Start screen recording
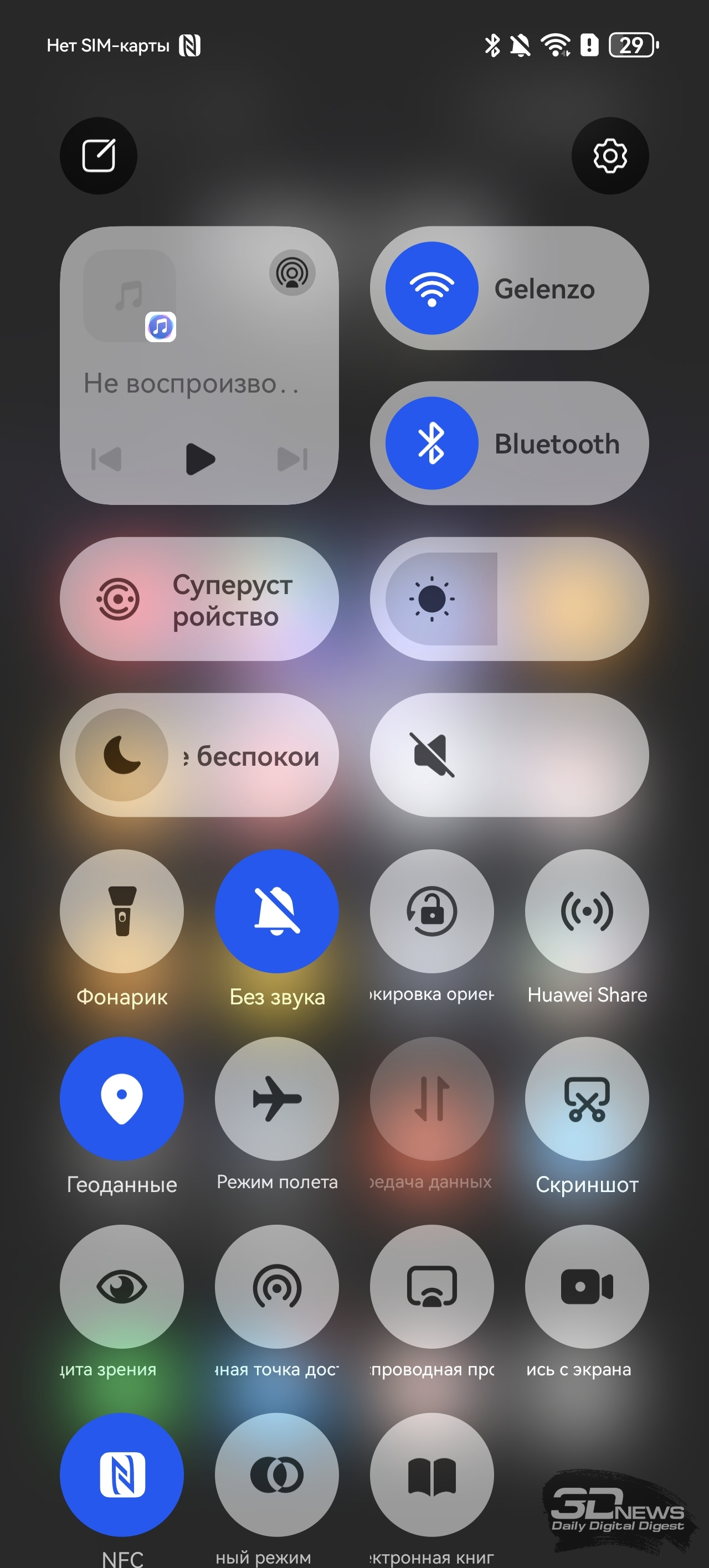The width and height of the screenshot is (709, 1568). coord(587,1286)
